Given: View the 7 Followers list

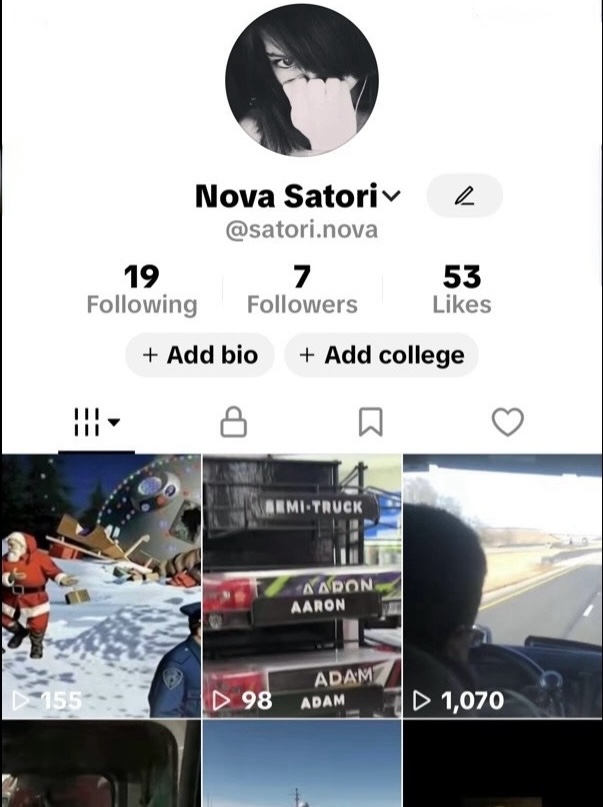Looking at the screenshot, I should pyautogui.click(x=302, y=289).
